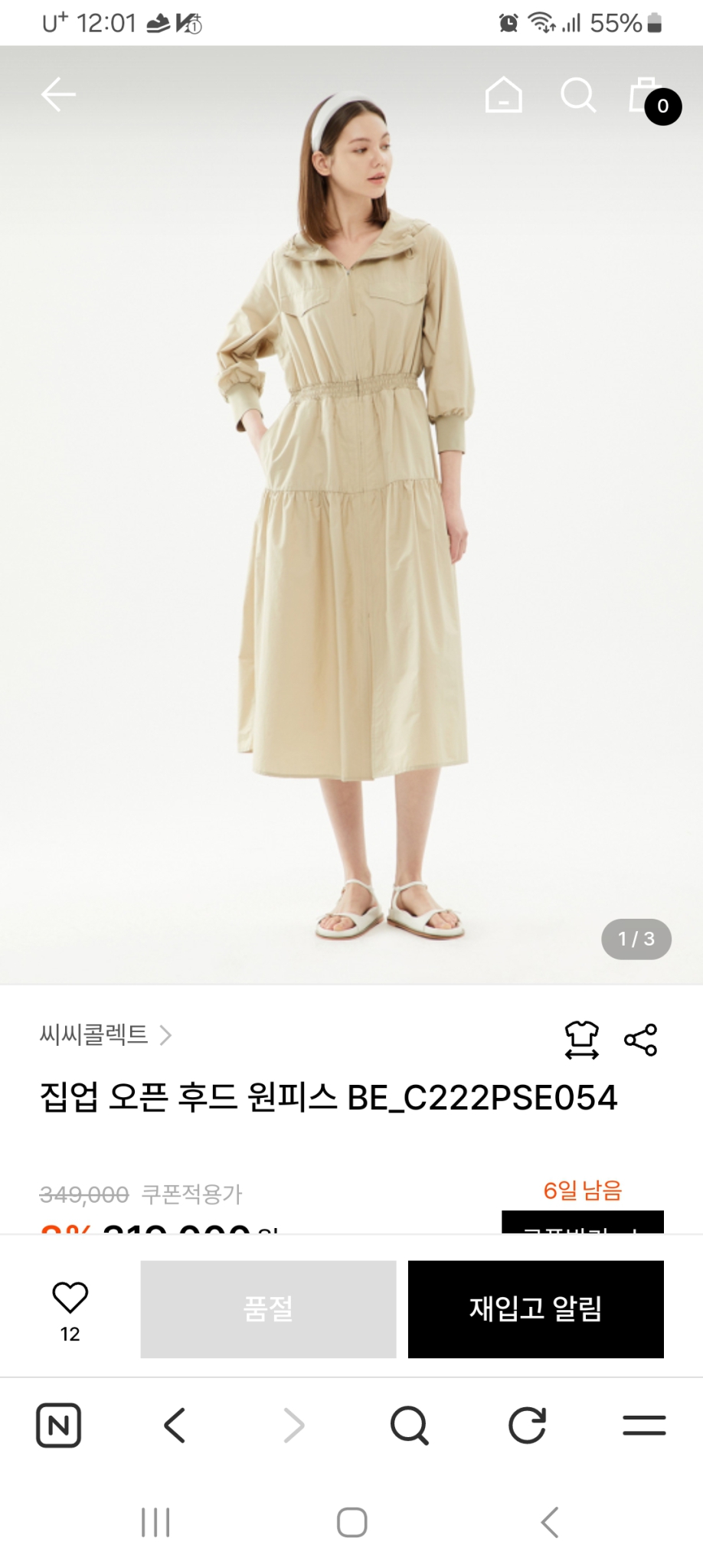703x1568 pixels.
Task: Tap 재입고 알림 restock alert button
Action: pyautogui.click(x=535, y=1305)
